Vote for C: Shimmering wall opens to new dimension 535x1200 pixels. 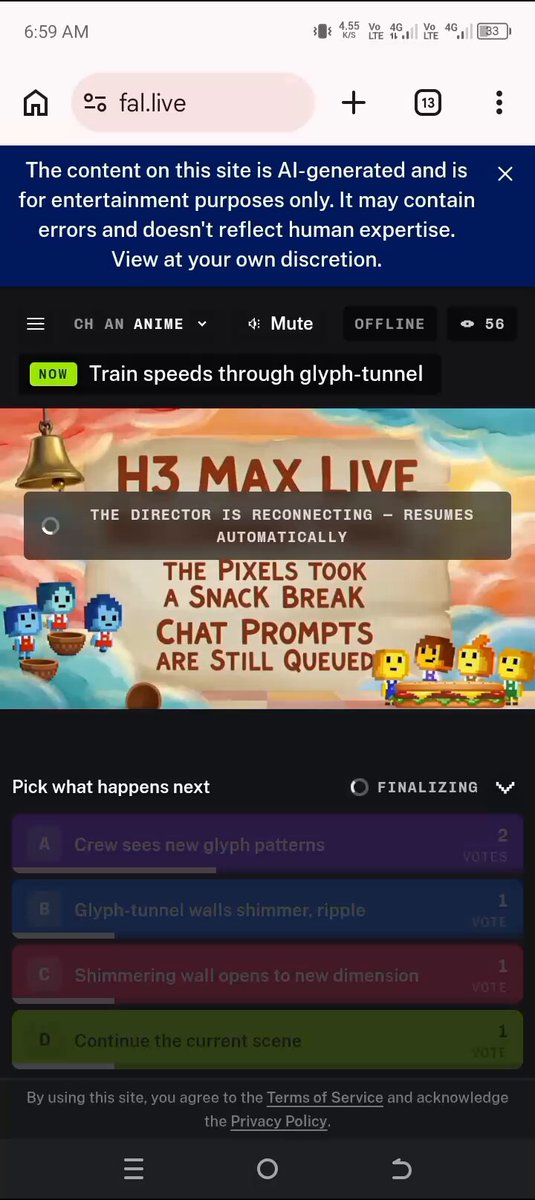(267, 975)
